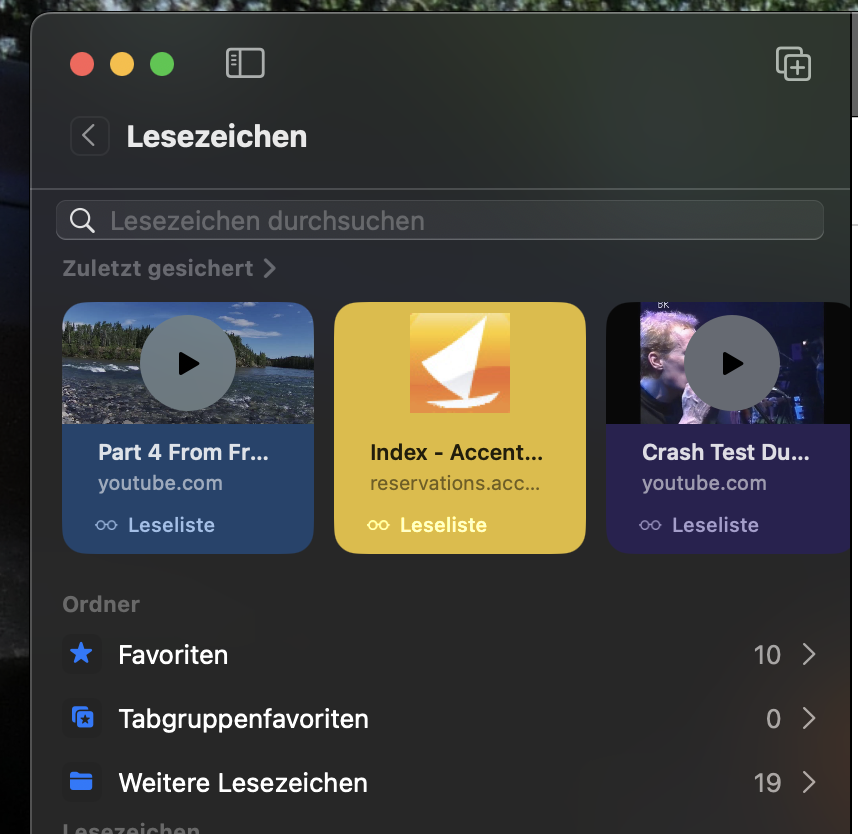Open the Favoriten folder
Screen dimensions: 858x834
pyautogui.click(x=439, y=655)
